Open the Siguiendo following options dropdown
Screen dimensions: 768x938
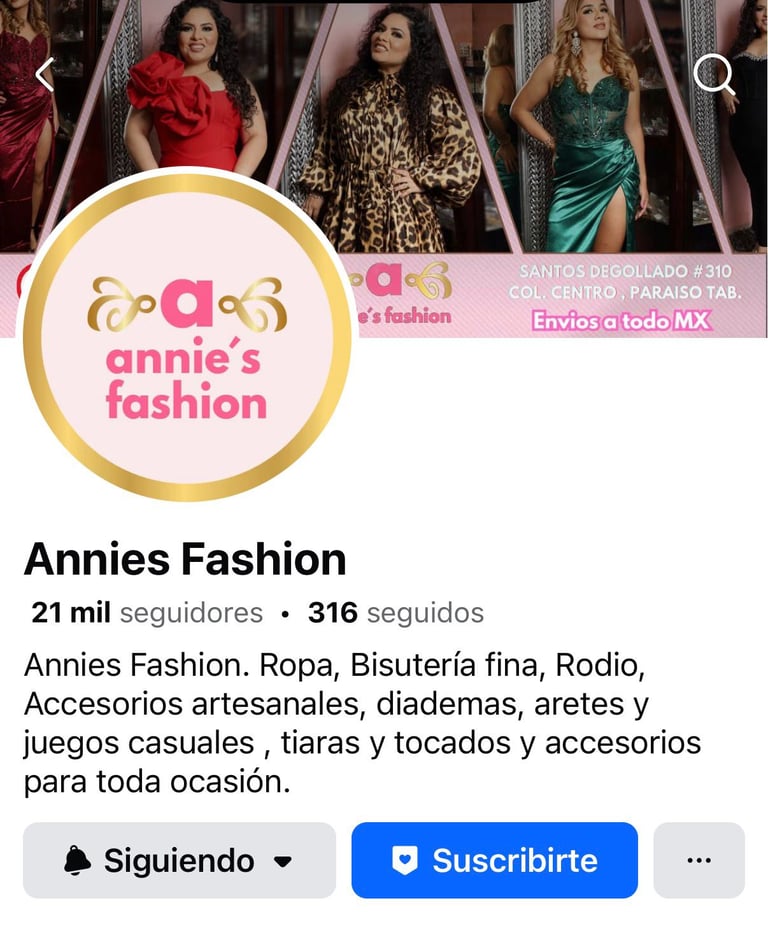pyautogui.click(x=179, y=860)
